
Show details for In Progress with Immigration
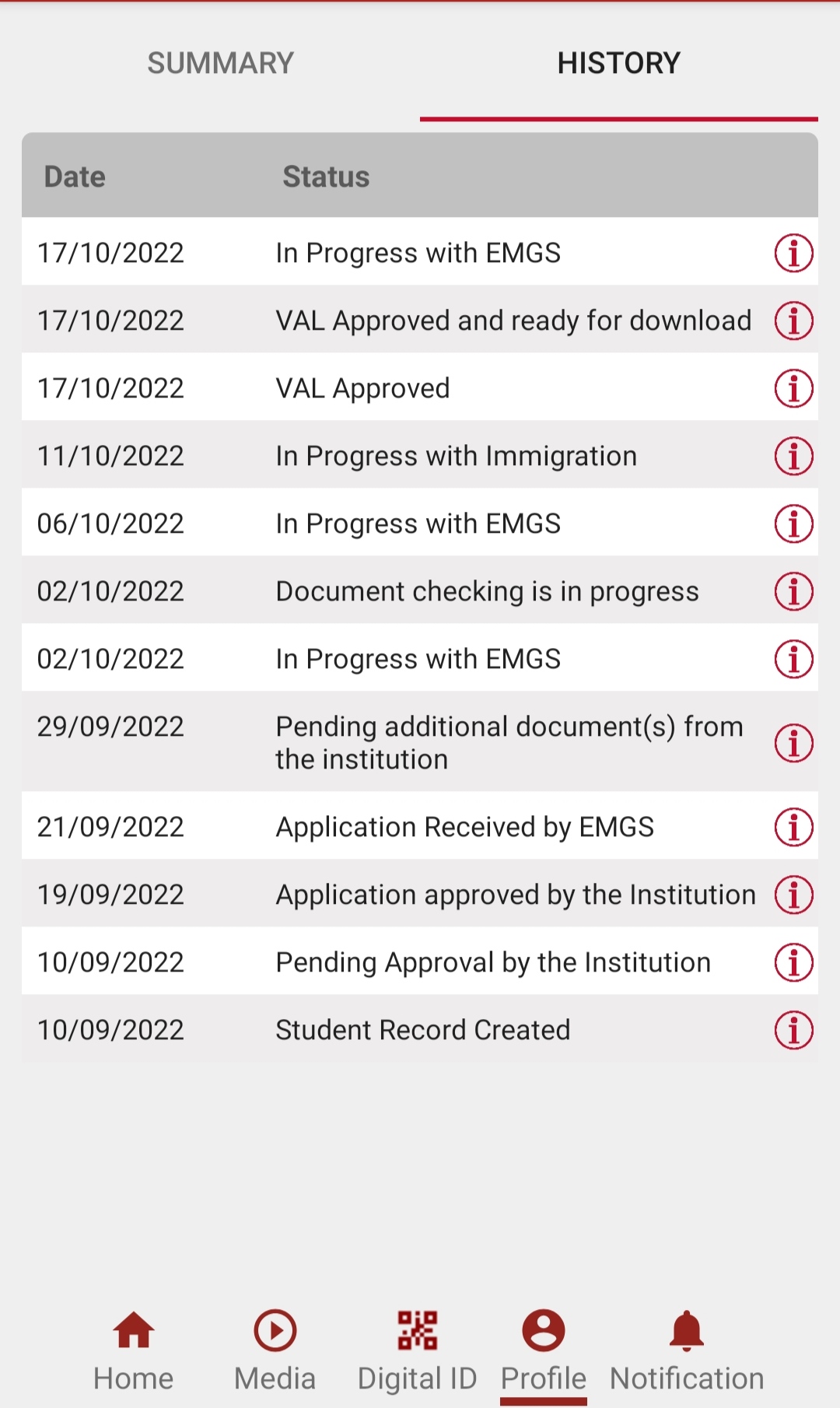(x=793, y=456)
